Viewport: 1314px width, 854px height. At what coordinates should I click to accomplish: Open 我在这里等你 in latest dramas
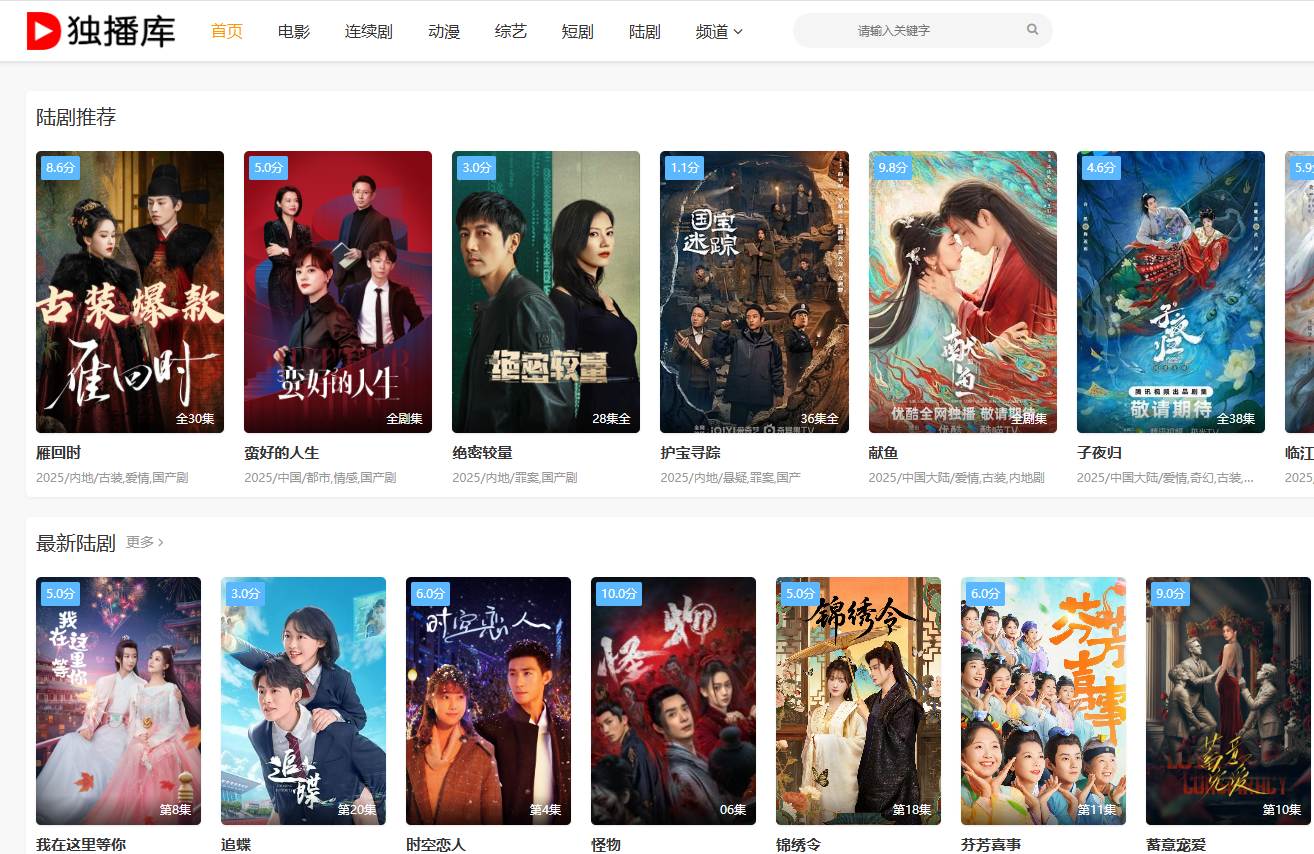pyautogui.click(x=118, y=700)
